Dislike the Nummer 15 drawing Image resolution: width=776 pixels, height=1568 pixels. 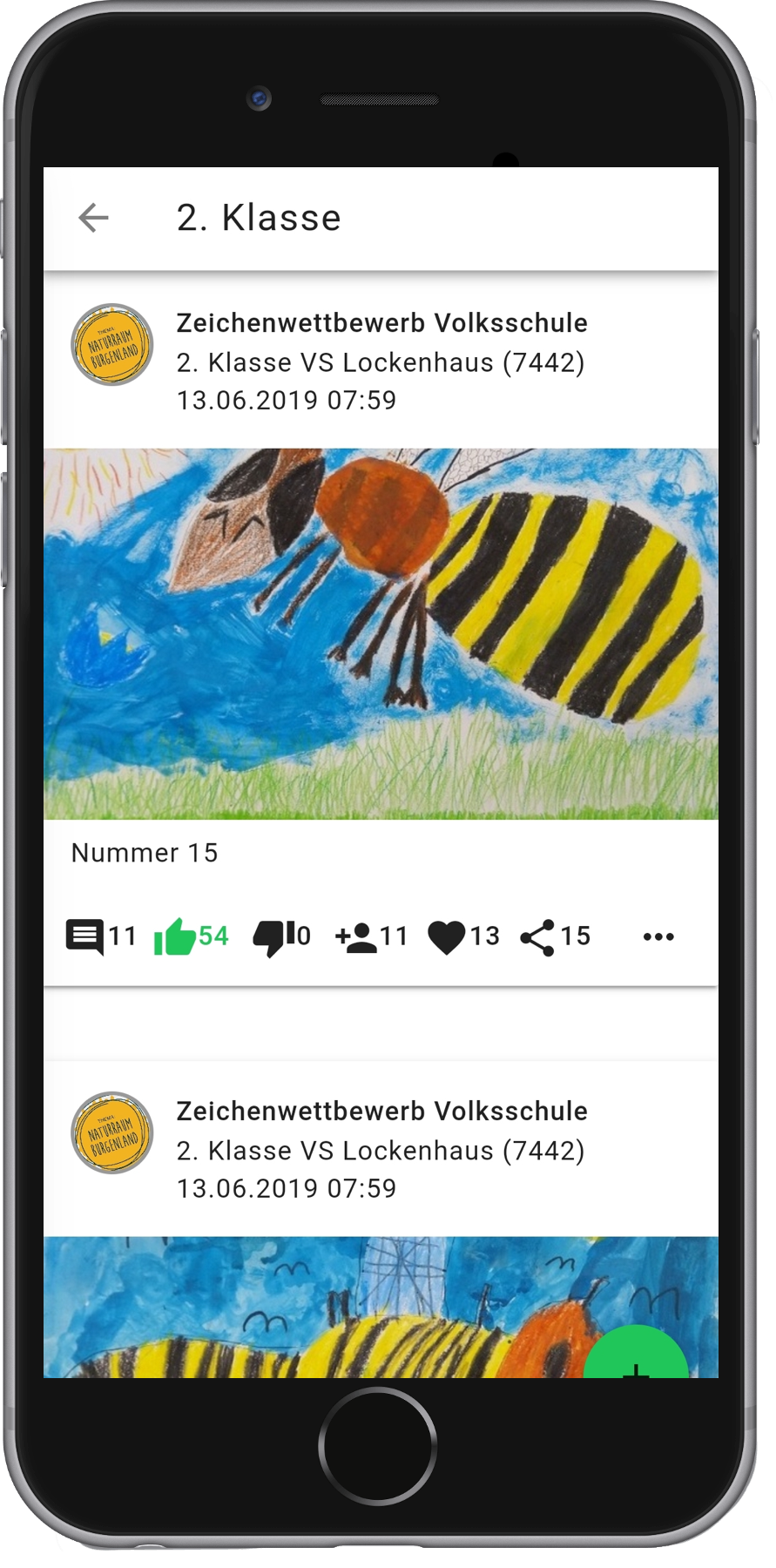274,937
